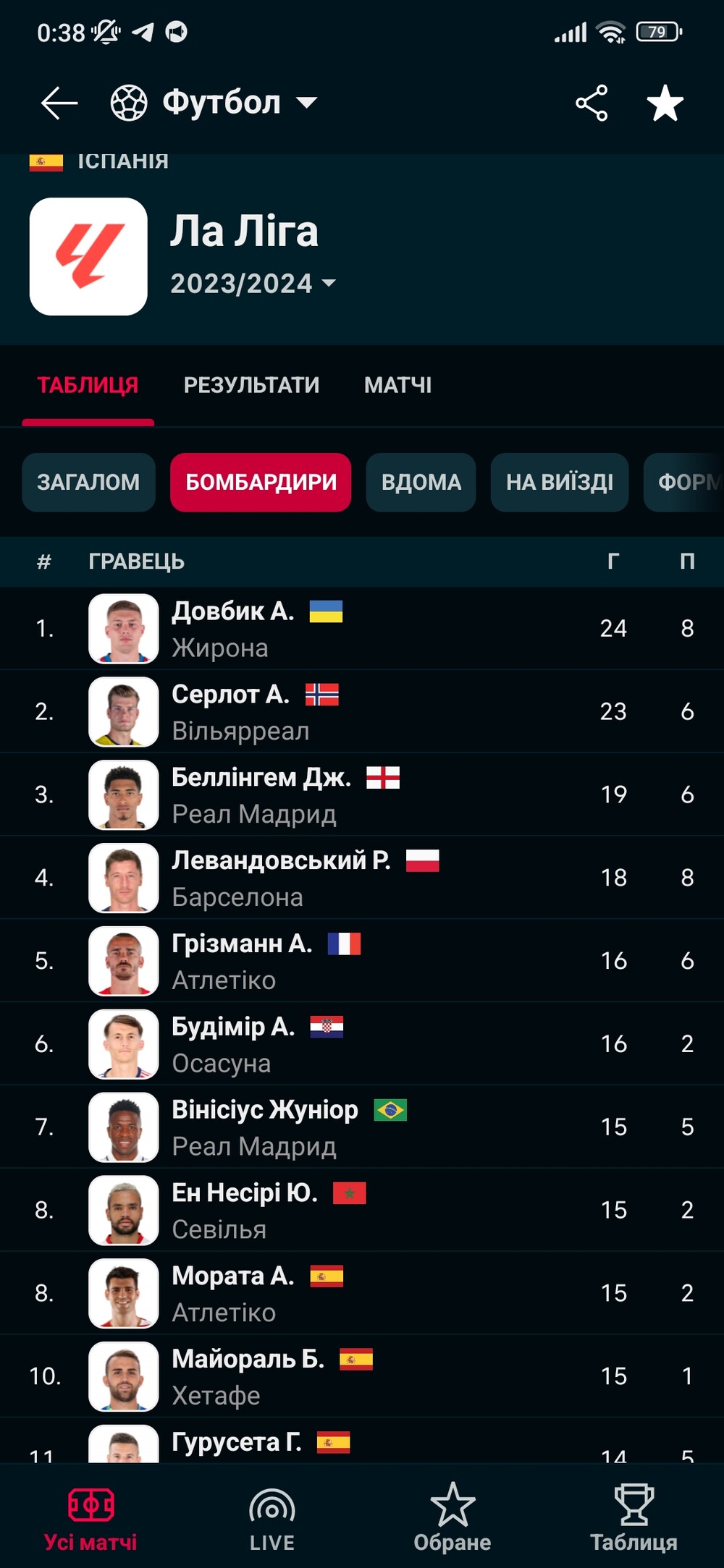724x1568 pixels.
Task: Go back using the arrow icon
Action: pos(59,103)
